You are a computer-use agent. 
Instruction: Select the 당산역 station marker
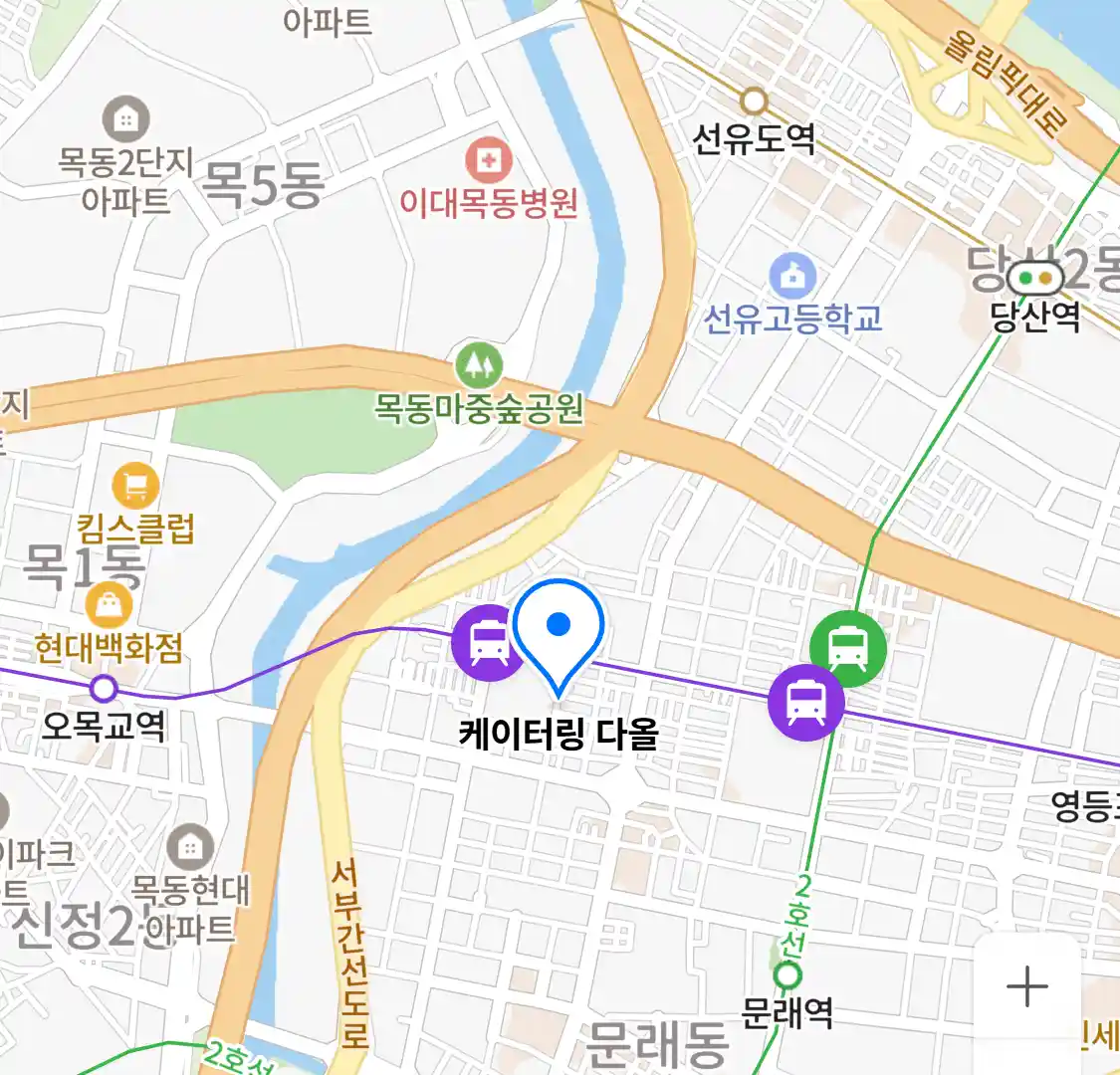(1034, 279)
